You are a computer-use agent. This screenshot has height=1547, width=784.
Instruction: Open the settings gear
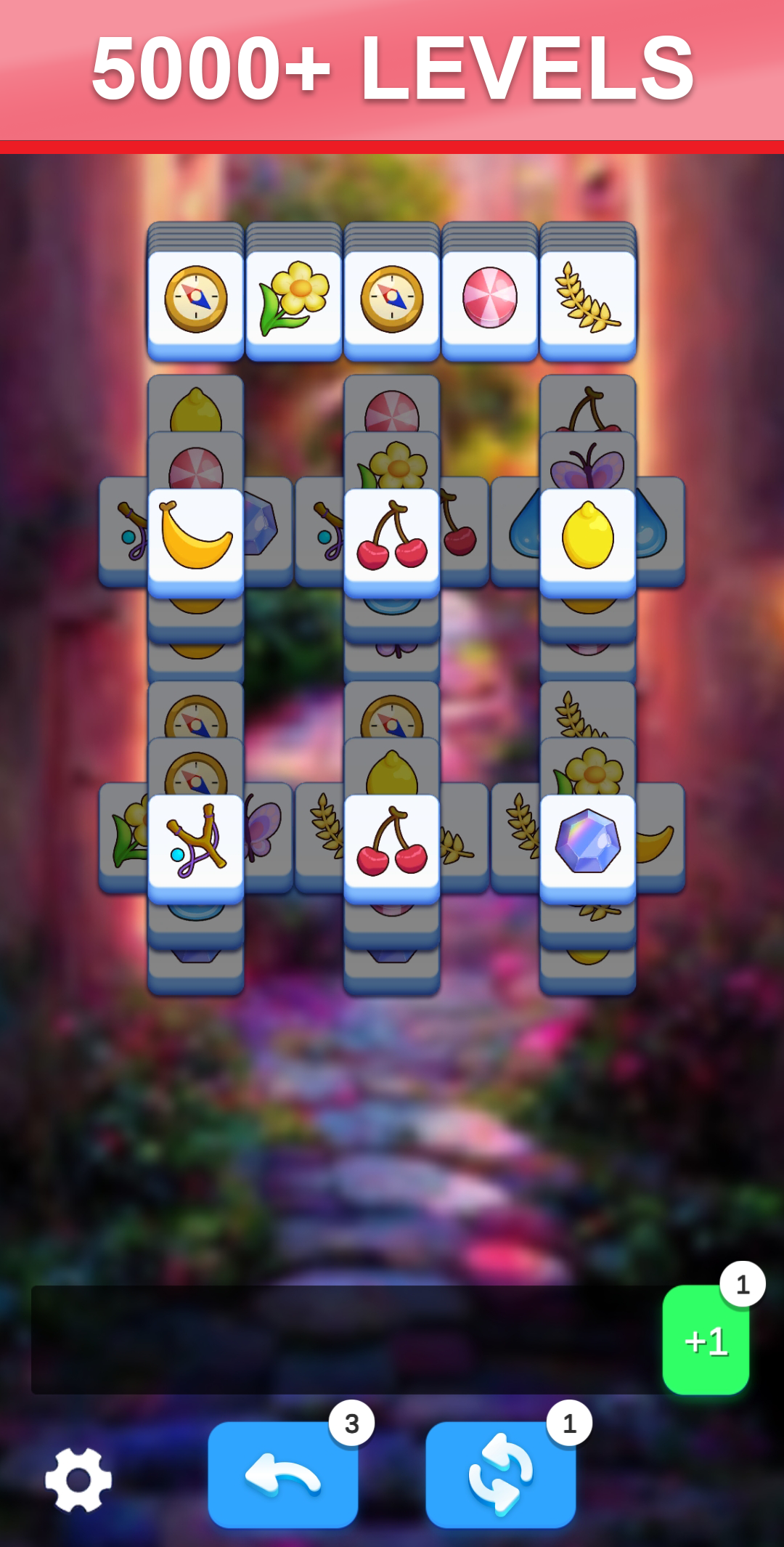(78, 1479)
